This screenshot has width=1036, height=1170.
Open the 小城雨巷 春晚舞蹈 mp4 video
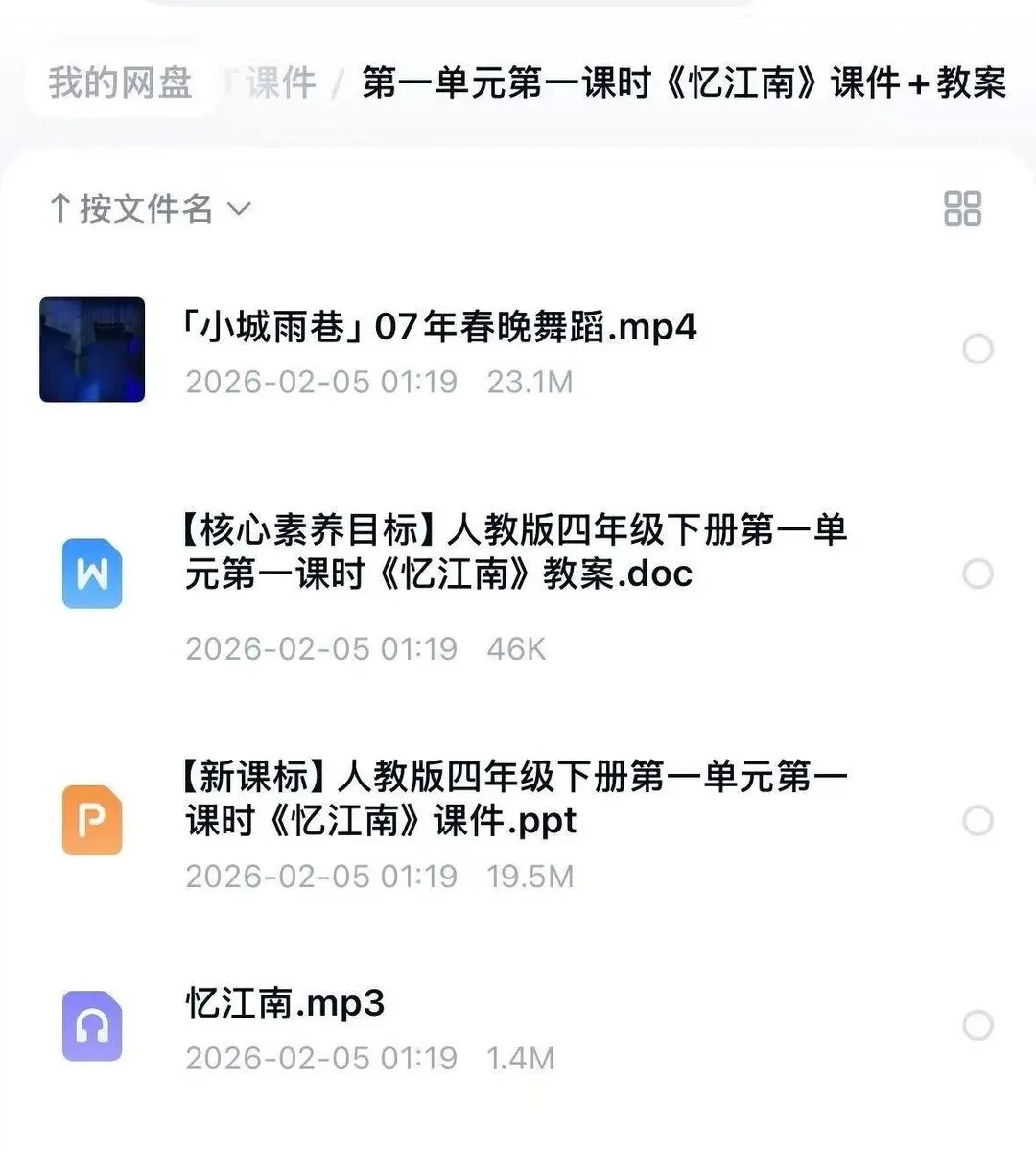tap(439, 328)
